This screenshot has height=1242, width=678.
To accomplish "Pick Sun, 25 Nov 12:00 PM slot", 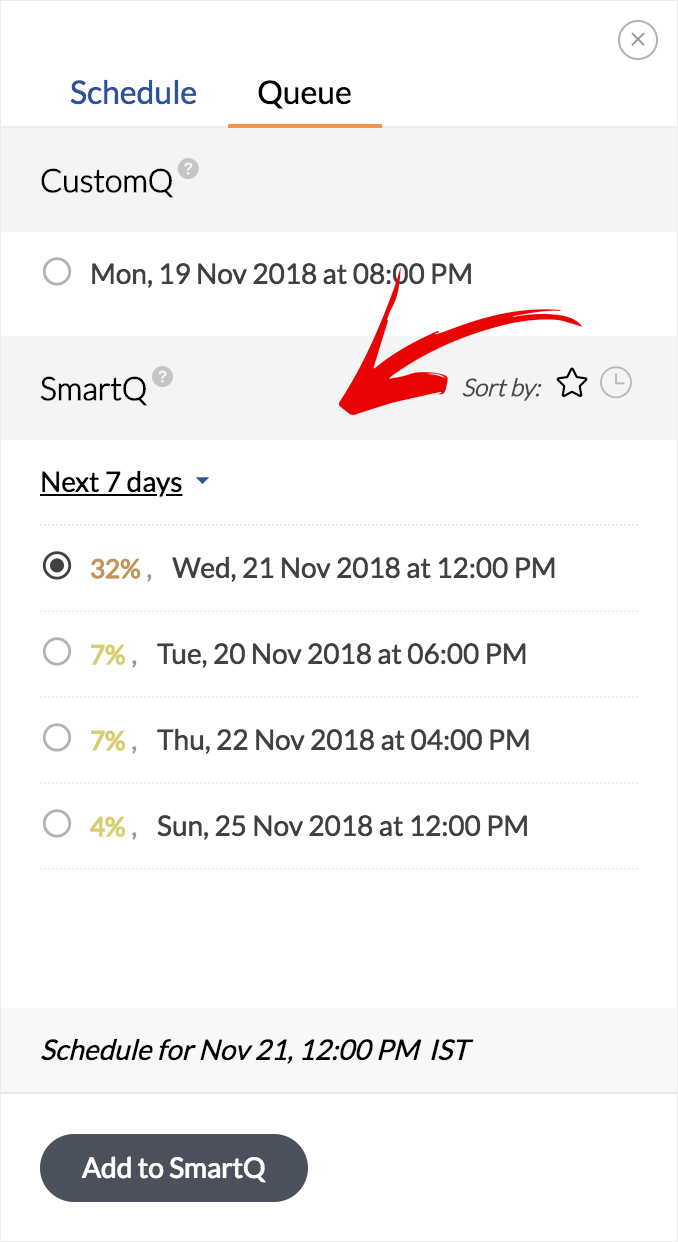I will coord(57,825).
